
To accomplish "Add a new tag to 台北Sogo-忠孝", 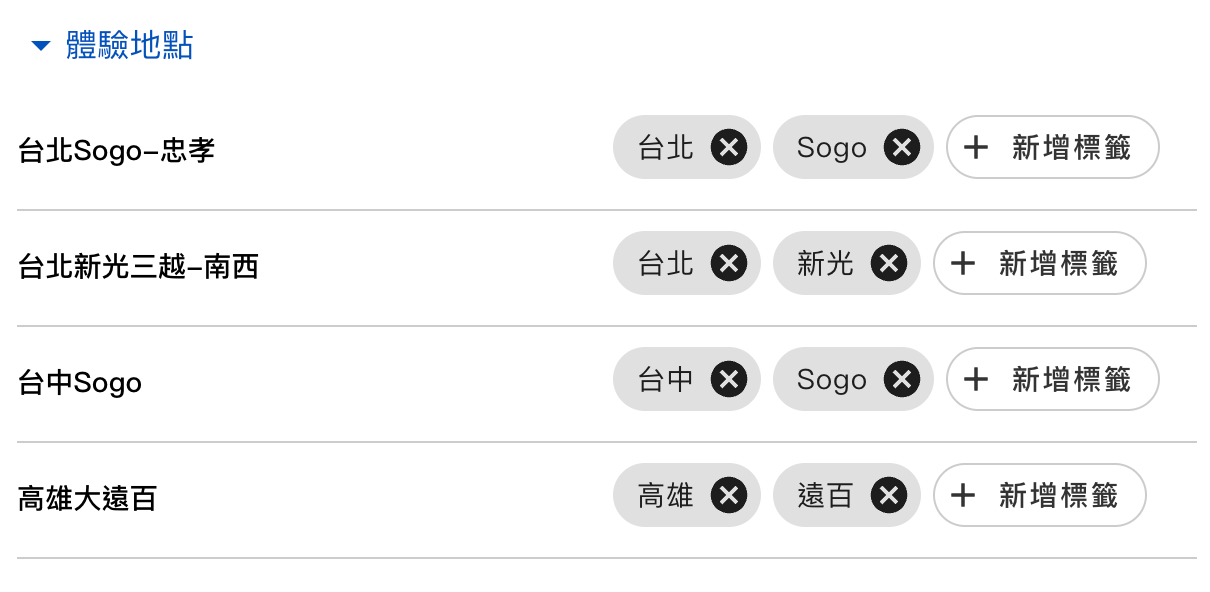I will pos(1052,148).
